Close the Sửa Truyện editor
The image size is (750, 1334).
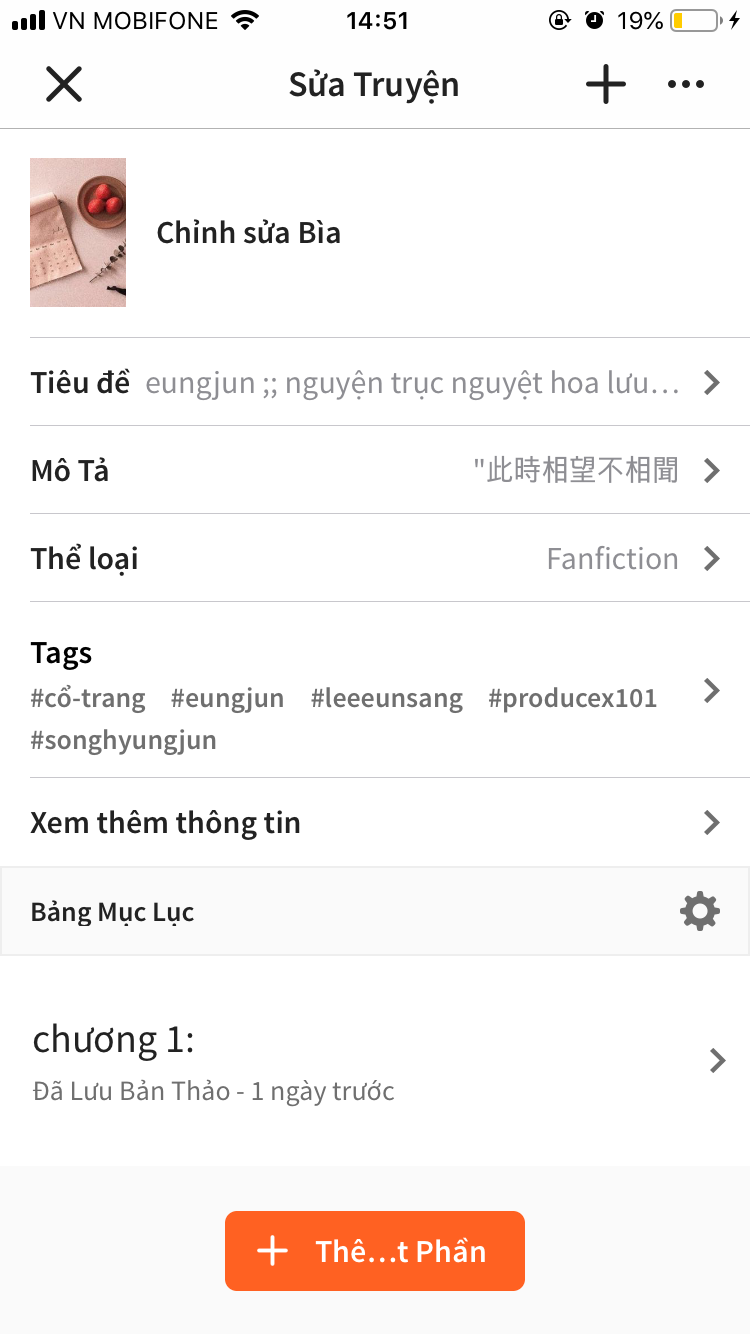(x=64, y=84)
